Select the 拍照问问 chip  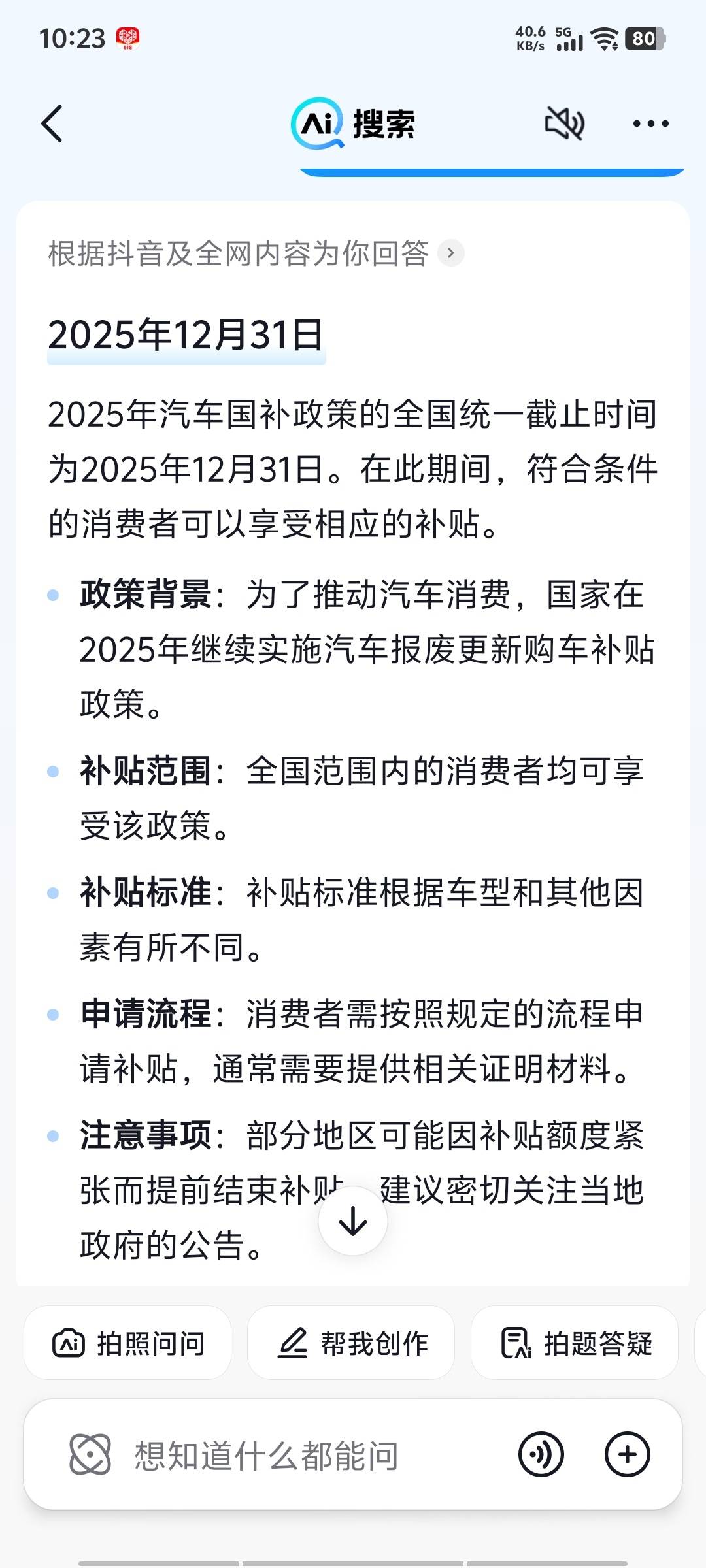click(127, 1343)
